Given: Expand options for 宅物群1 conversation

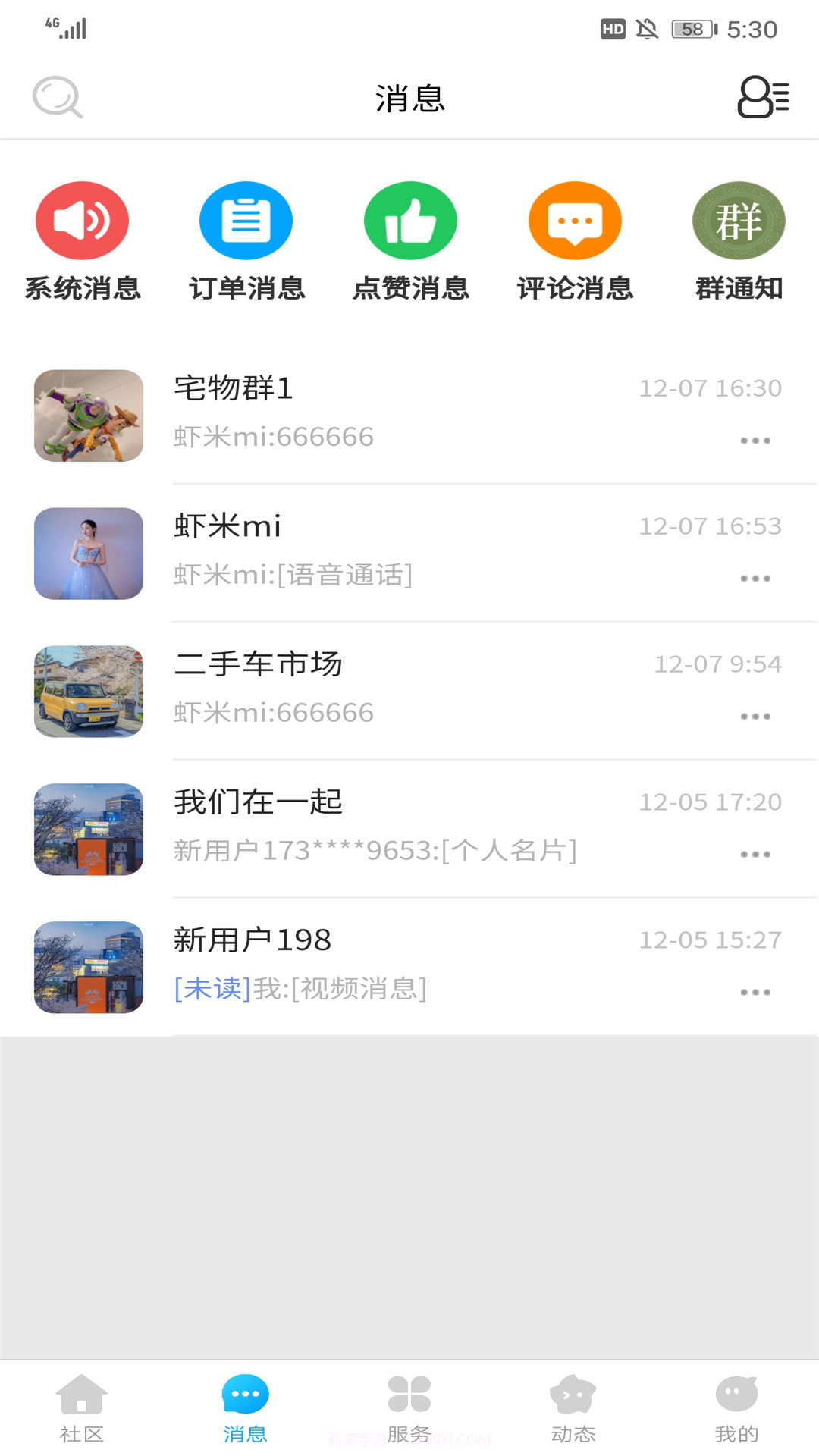Looking at the screenshot, I should tap(755, 439).
